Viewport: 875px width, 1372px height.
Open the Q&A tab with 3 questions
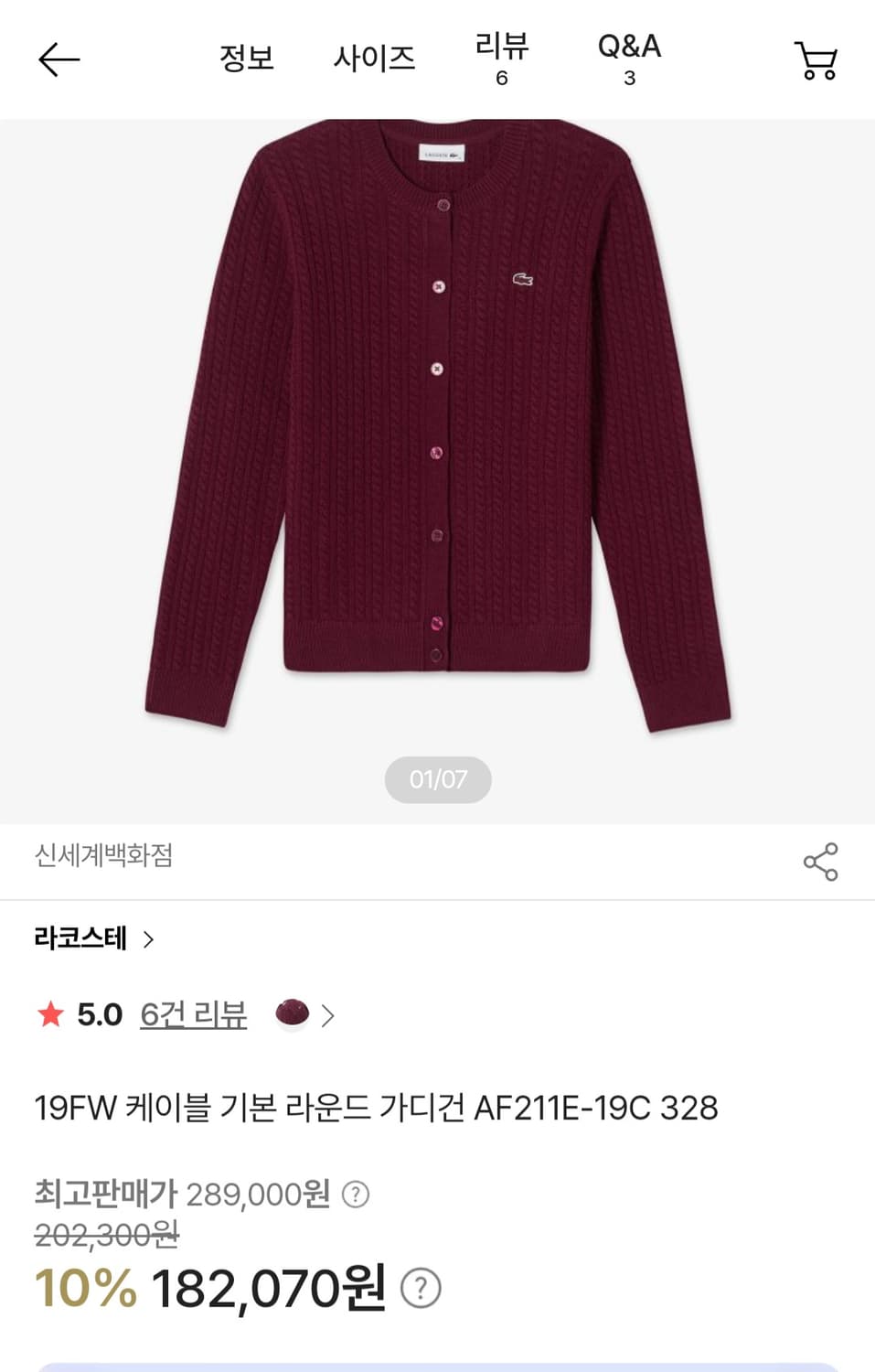click(628, 59)
